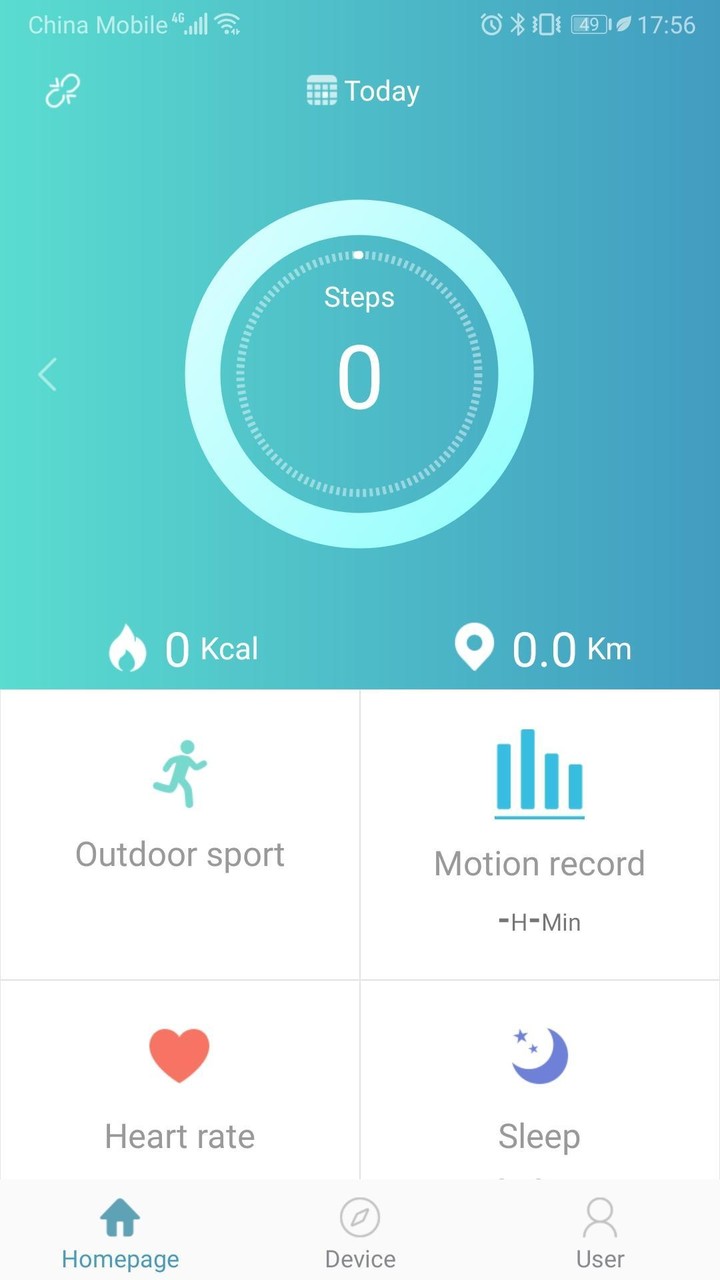Open the Device tab icon
Viewport: 720px width, 1280px height.
(360, 1218)
